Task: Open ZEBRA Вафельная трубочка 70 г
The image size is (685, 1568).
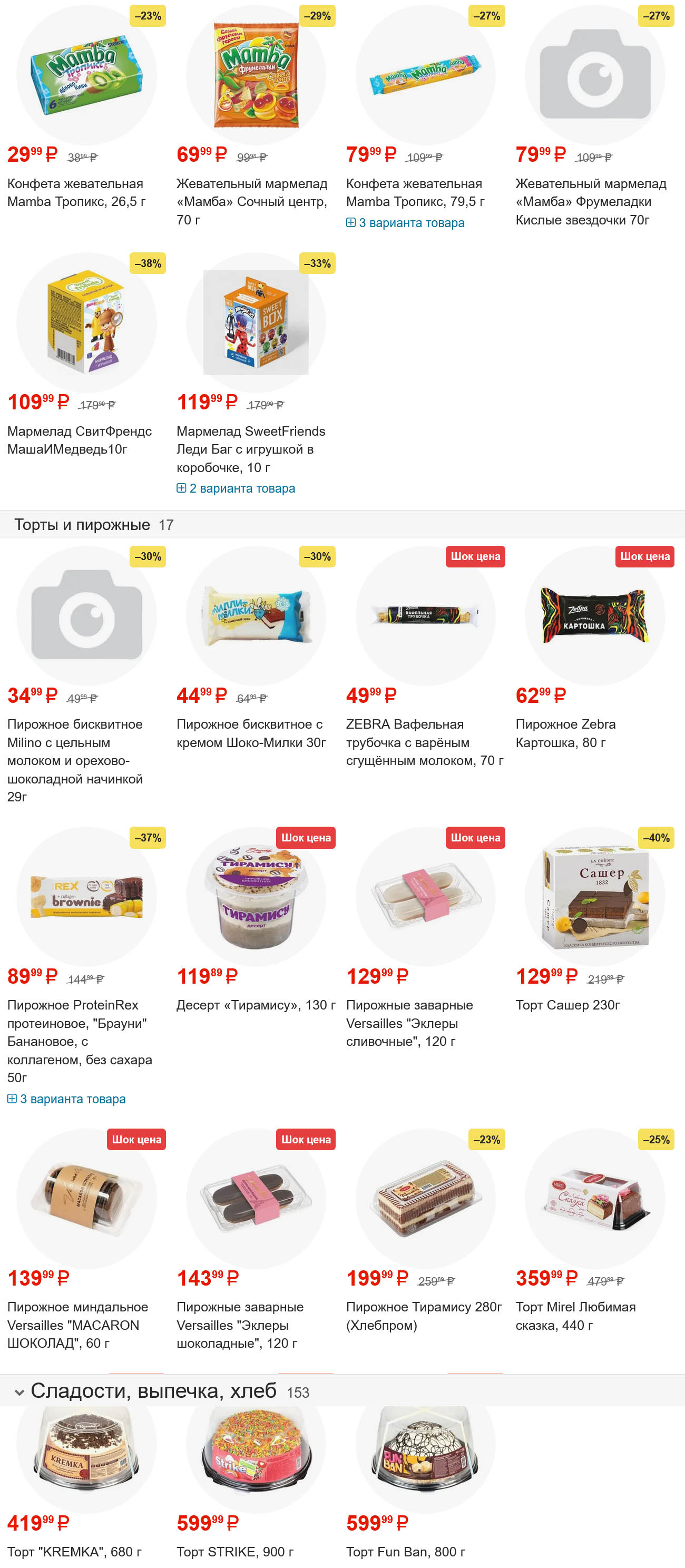Action: coord(424,741)
